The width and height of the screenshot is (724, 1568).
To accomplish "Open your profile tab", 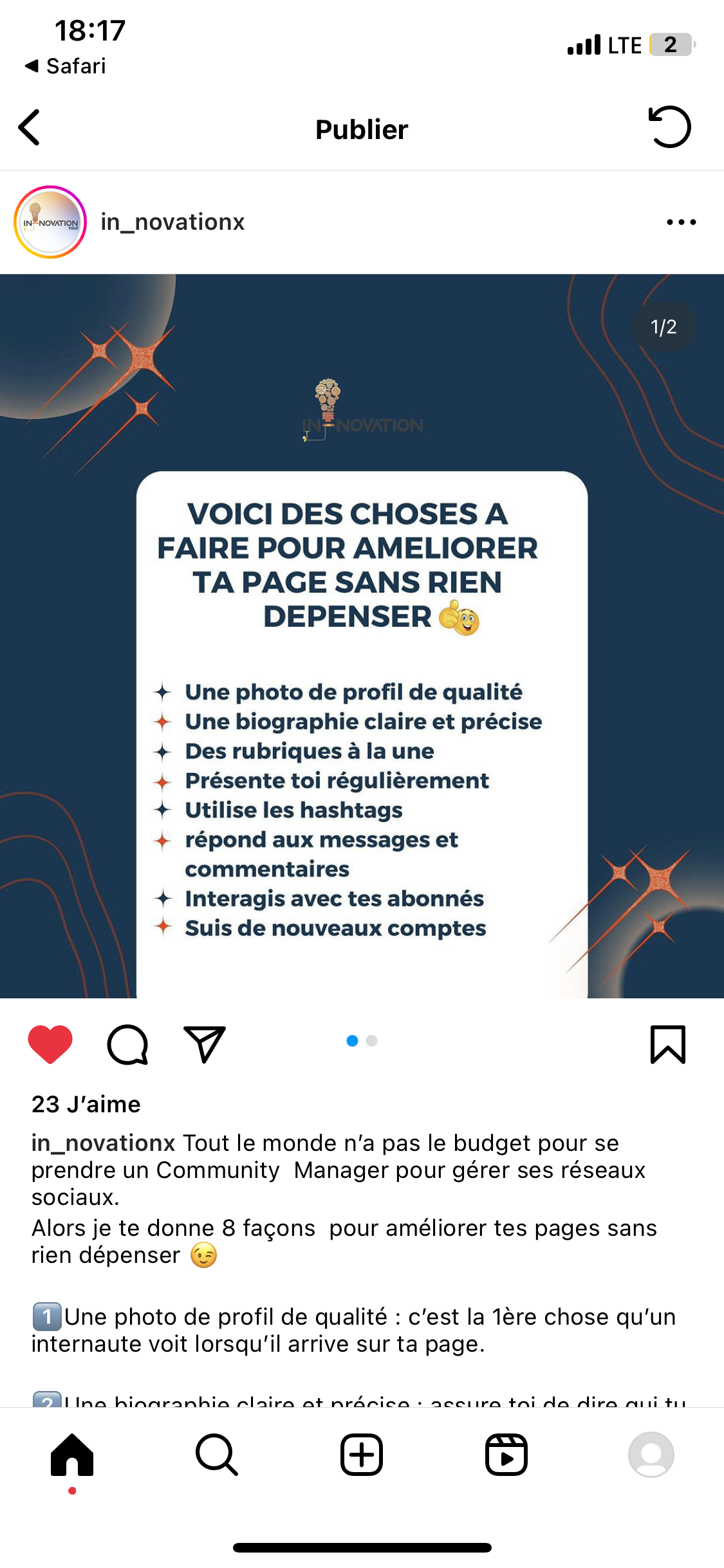I will coord(651,1455).
